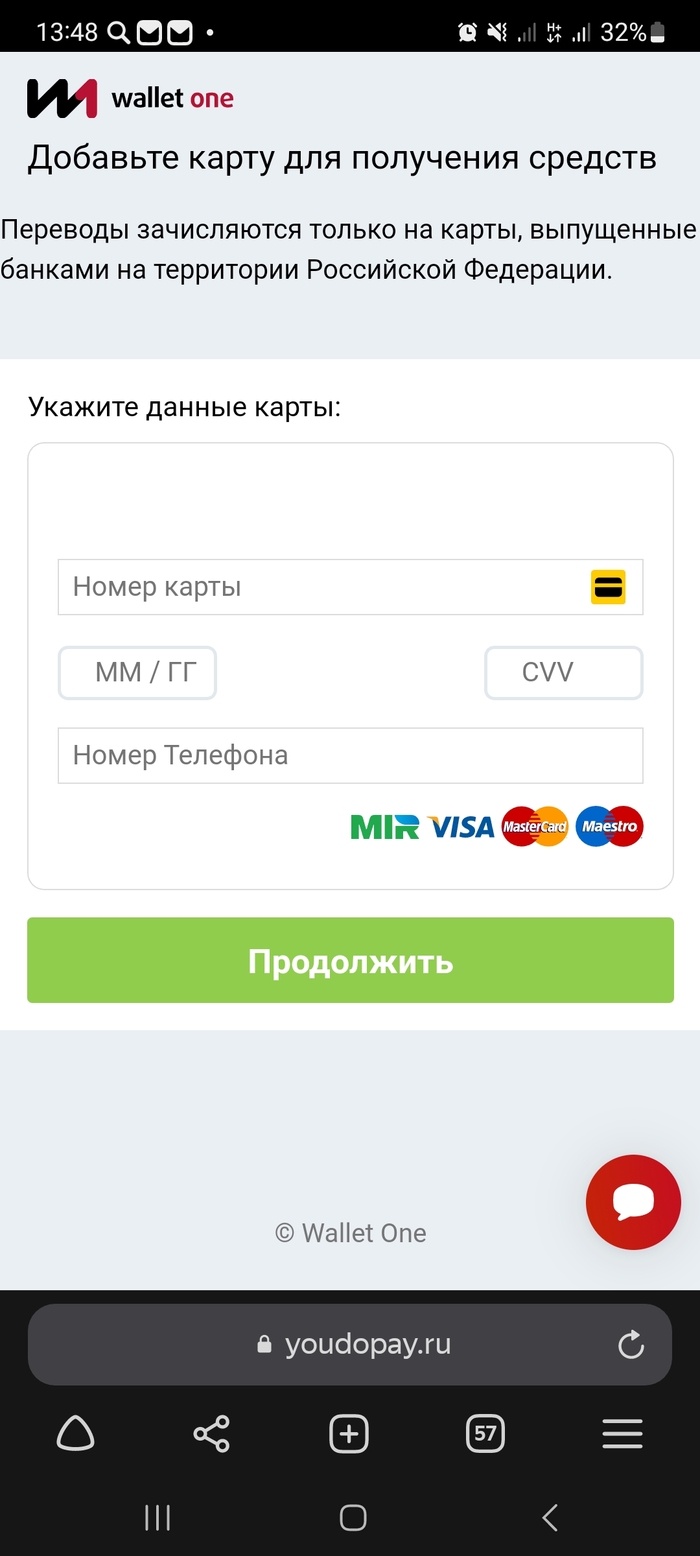Screen dimensions: 700x1556
Task: Share this page via share icon
Action: pos(211,1434)
